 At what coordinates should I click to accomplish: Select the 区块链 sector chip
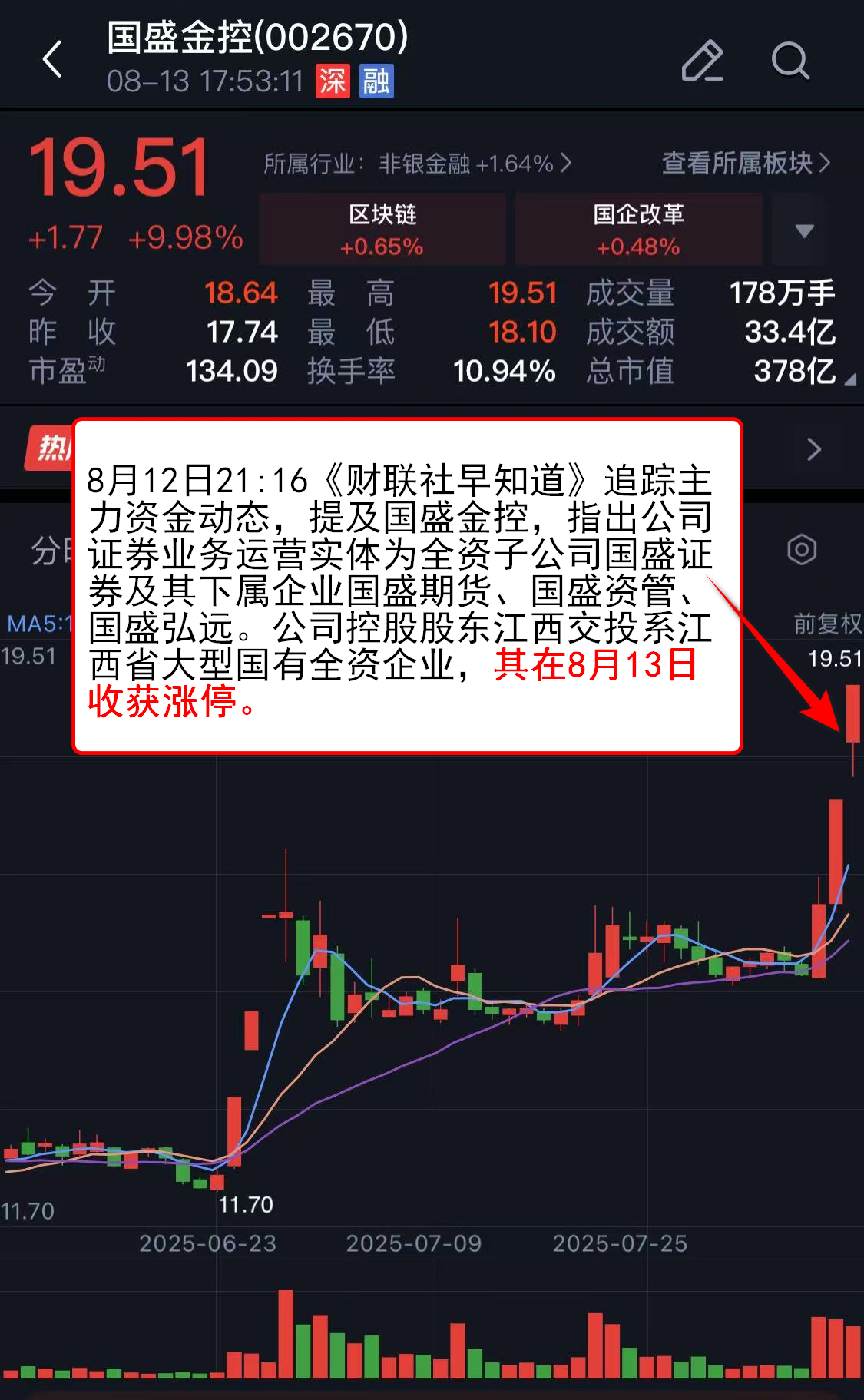382,229
